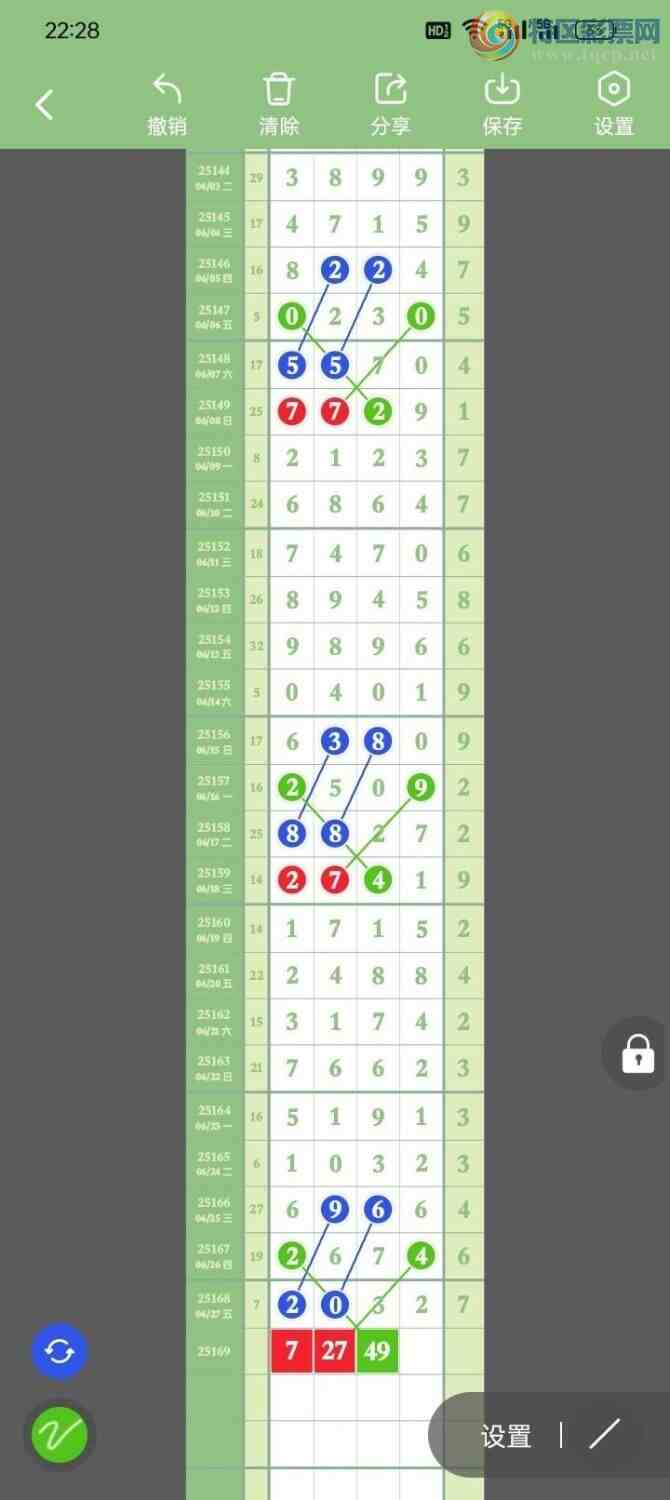The height and width of the screenshot is (1500, 670).
Task: Undo the last drawing (撤销)
Action: coord(167,104)
